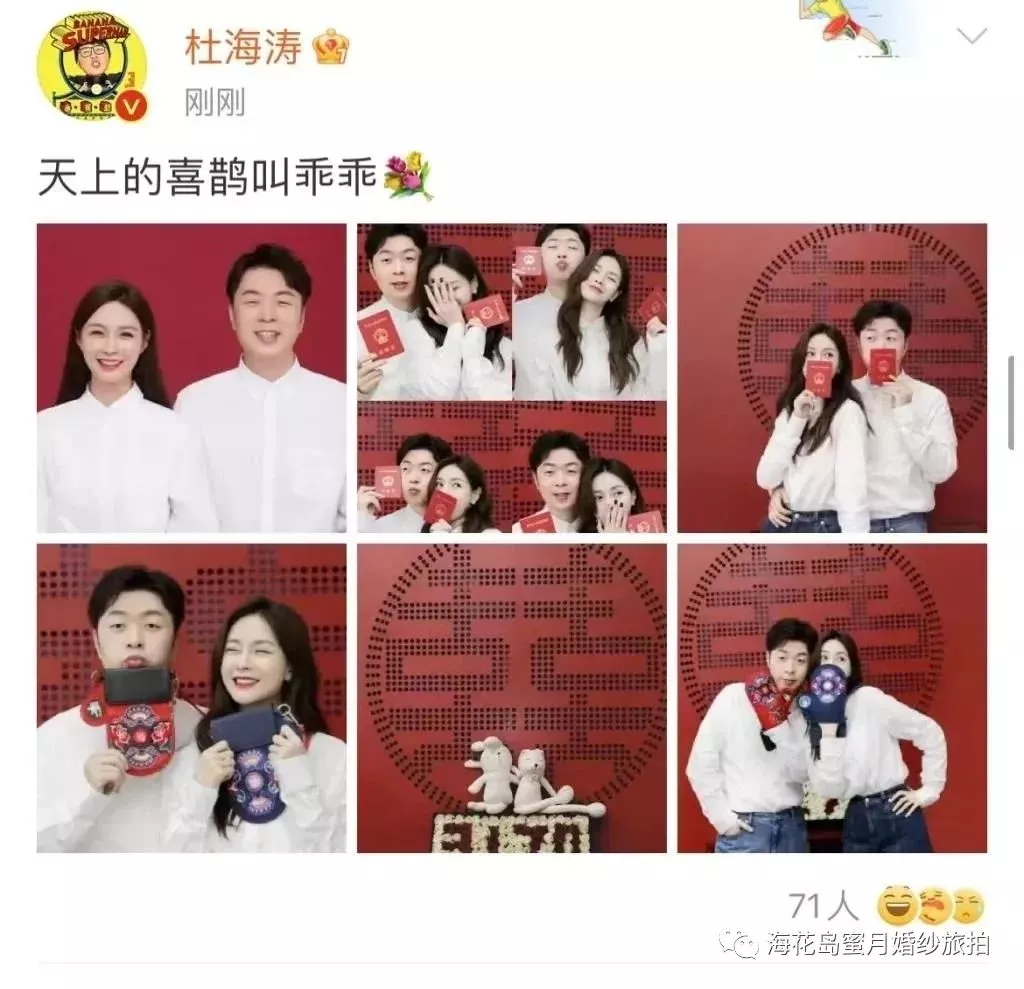Open photo of couple in jeans holding pouches
Screen dimensions: 1024x989
coord(832,697)
